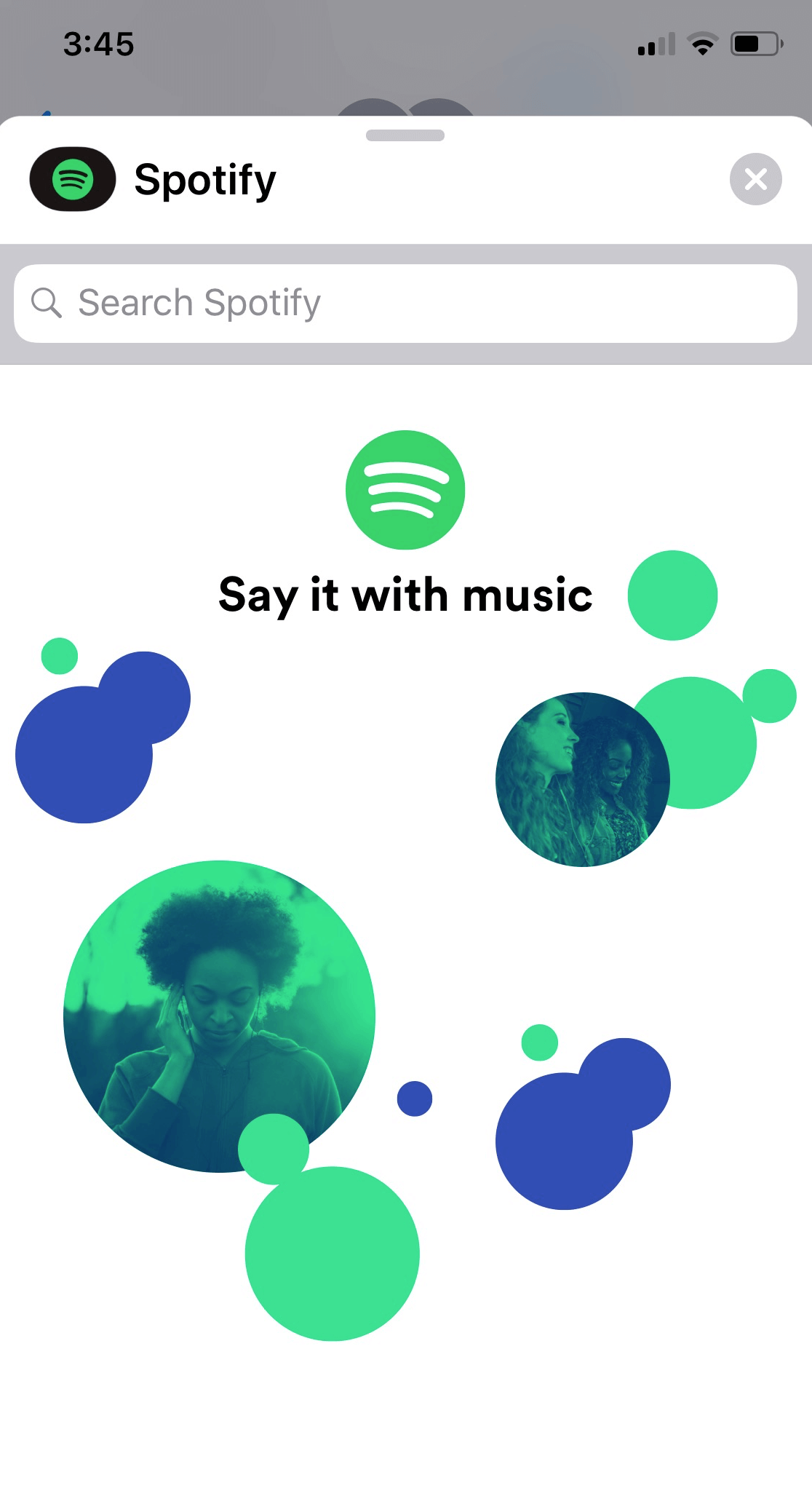
Task: Tap the Search Spotify field
Action: click(x=405, y=303)
